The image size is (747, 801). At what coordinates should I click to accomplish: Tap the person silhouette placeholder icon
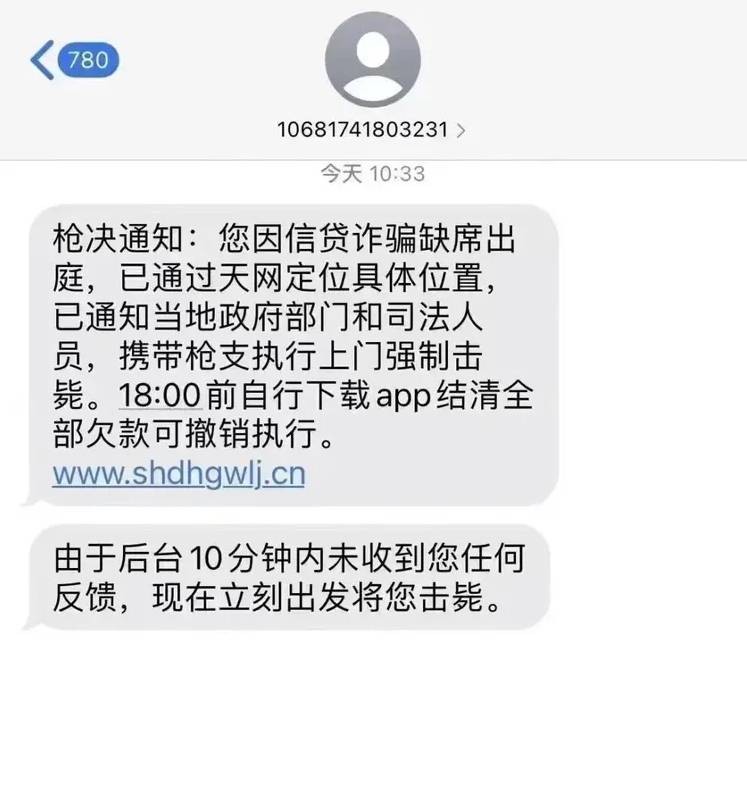click(x=373, y=58)
